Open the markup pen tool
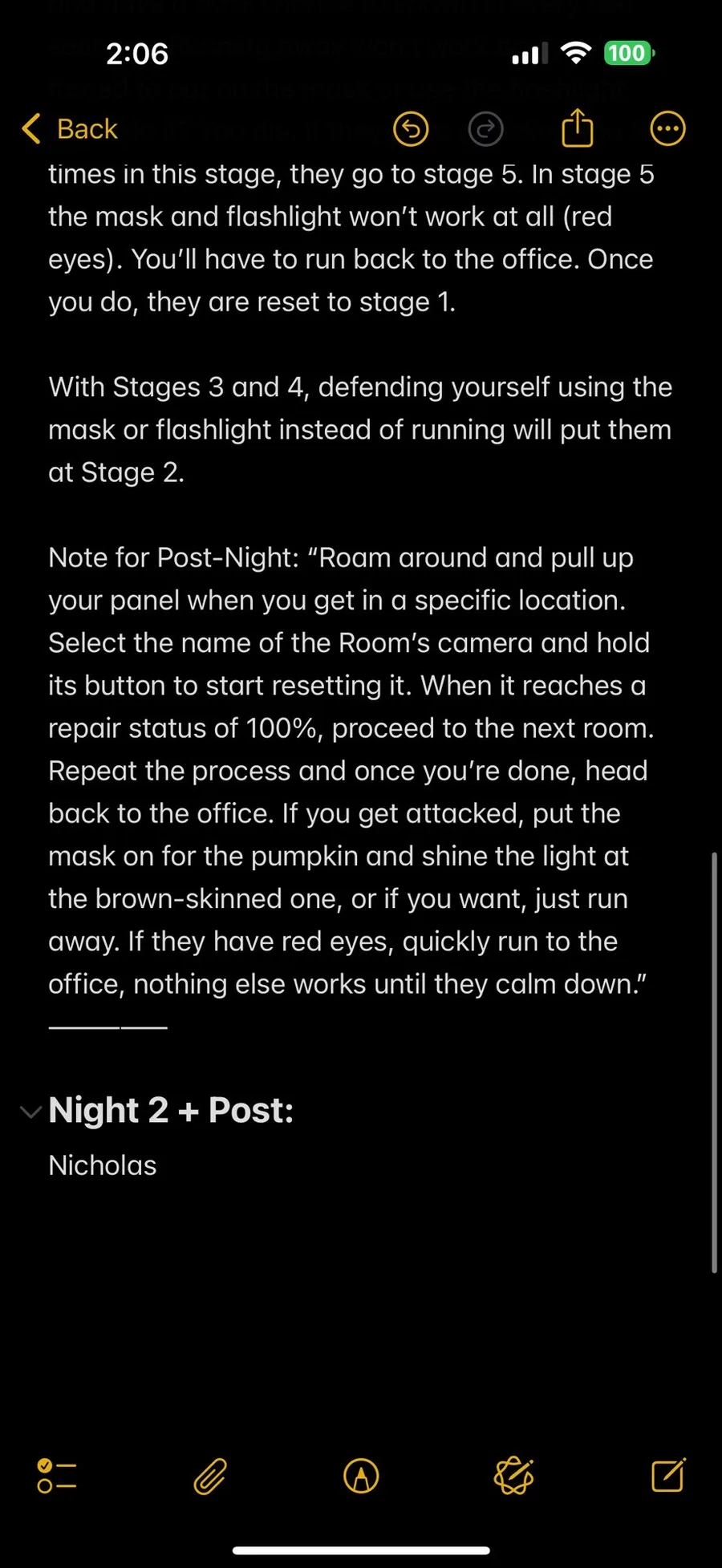This screenshot has width=722, height=1568. pos(361,1476)
